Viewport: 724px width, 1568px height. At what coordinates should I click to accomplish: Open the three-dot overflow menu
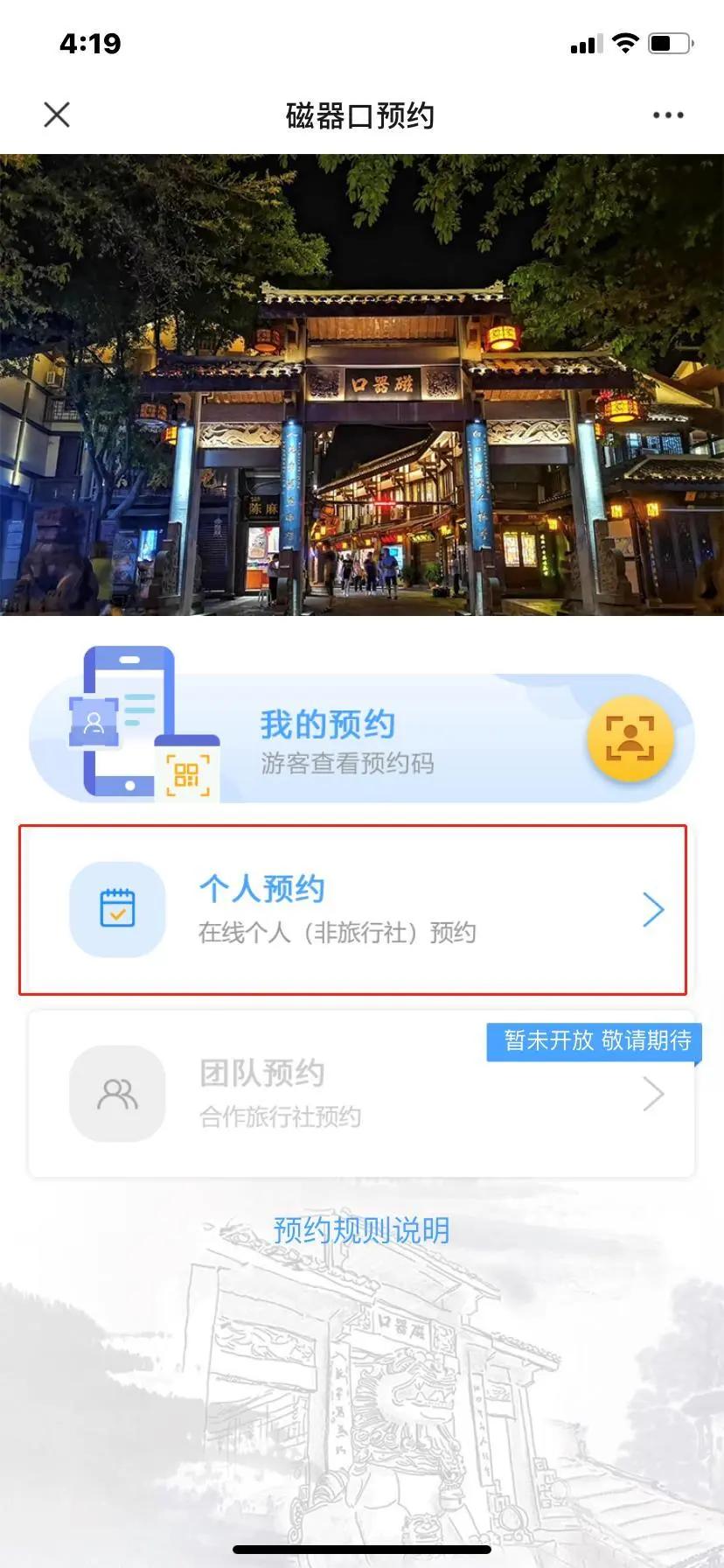pyautogui.click(x=668, y=115)
